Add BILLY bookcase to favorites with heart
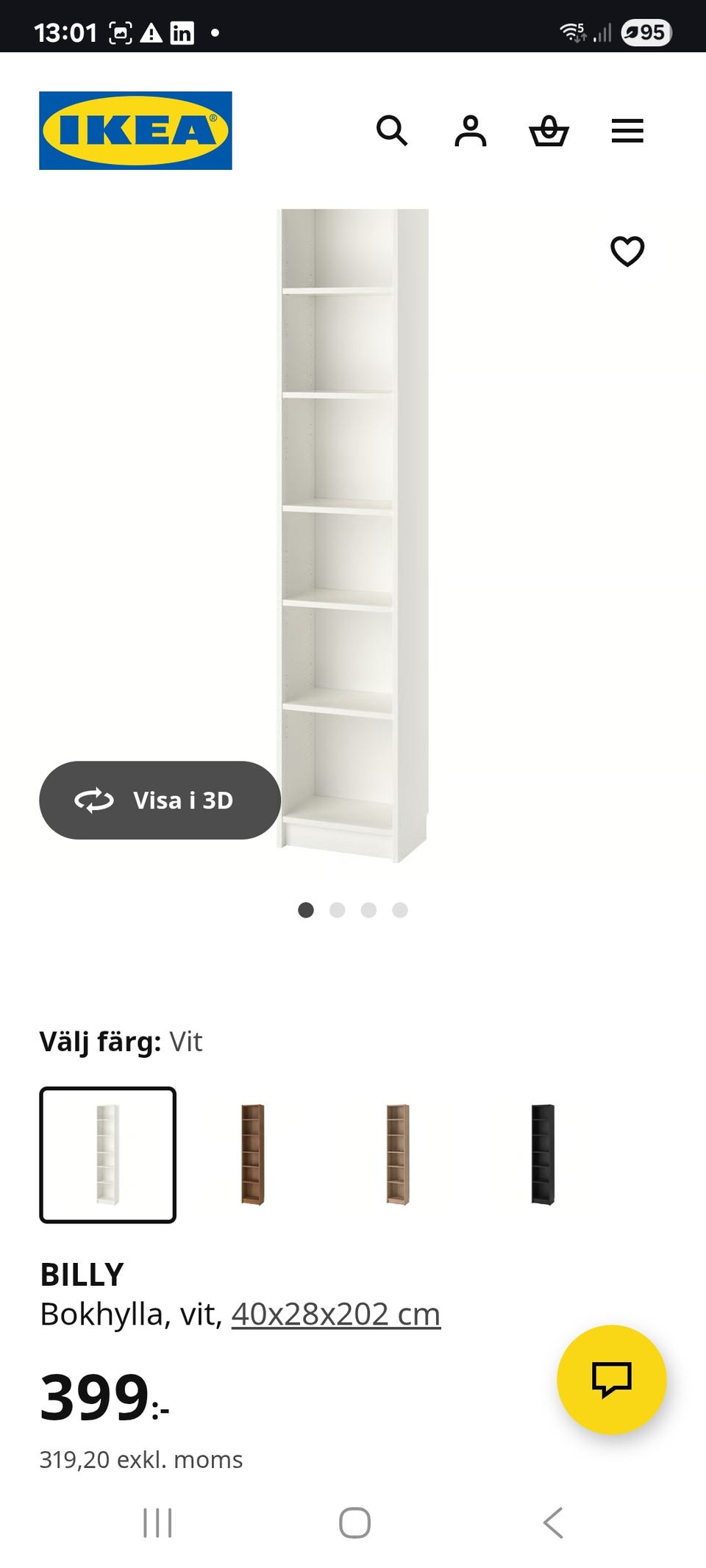The image size is (706, 1568). coord(627,252)
